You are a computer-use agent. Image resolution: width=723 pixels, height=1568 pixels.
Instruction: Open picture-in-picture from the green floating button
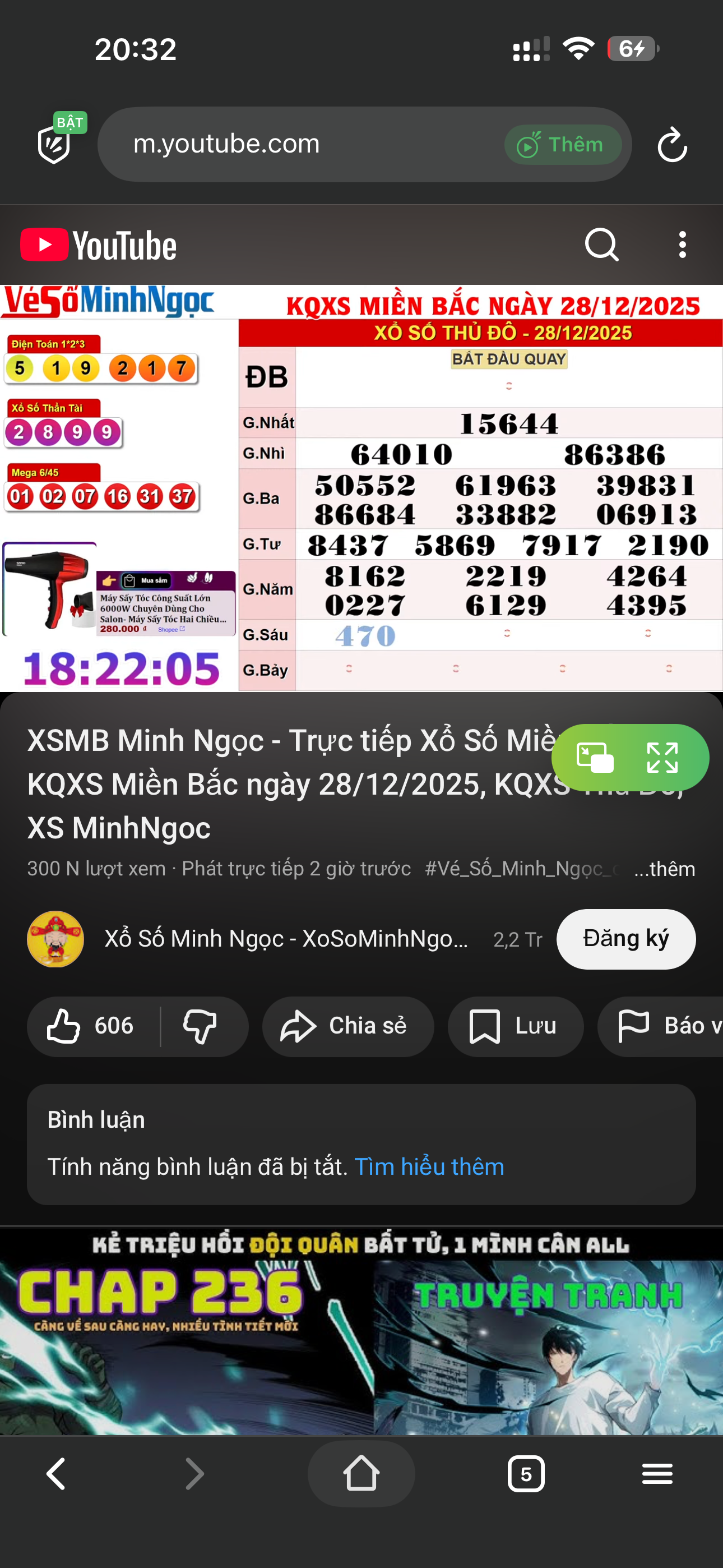point(595,758)
